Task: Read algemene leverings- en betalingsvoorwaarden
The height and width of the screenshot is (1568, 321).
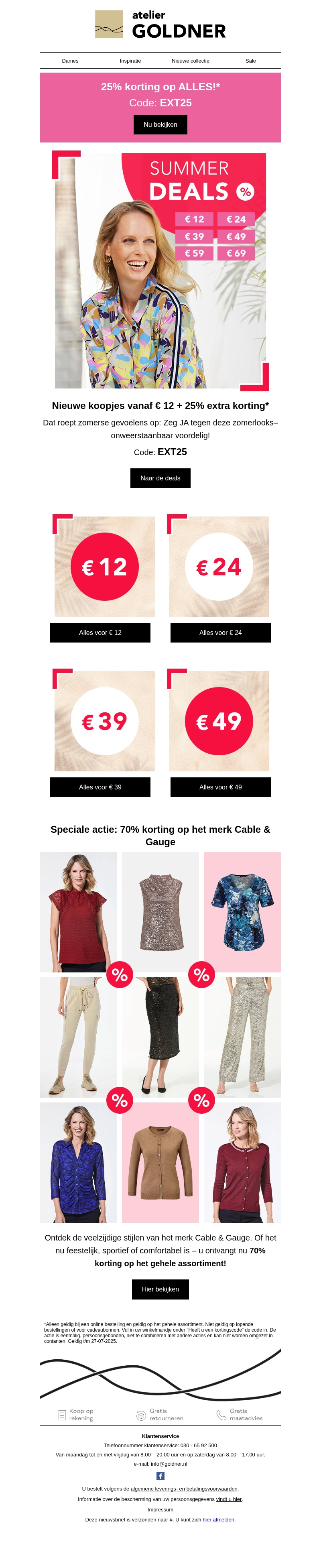Action: [x=184, y=1489]
